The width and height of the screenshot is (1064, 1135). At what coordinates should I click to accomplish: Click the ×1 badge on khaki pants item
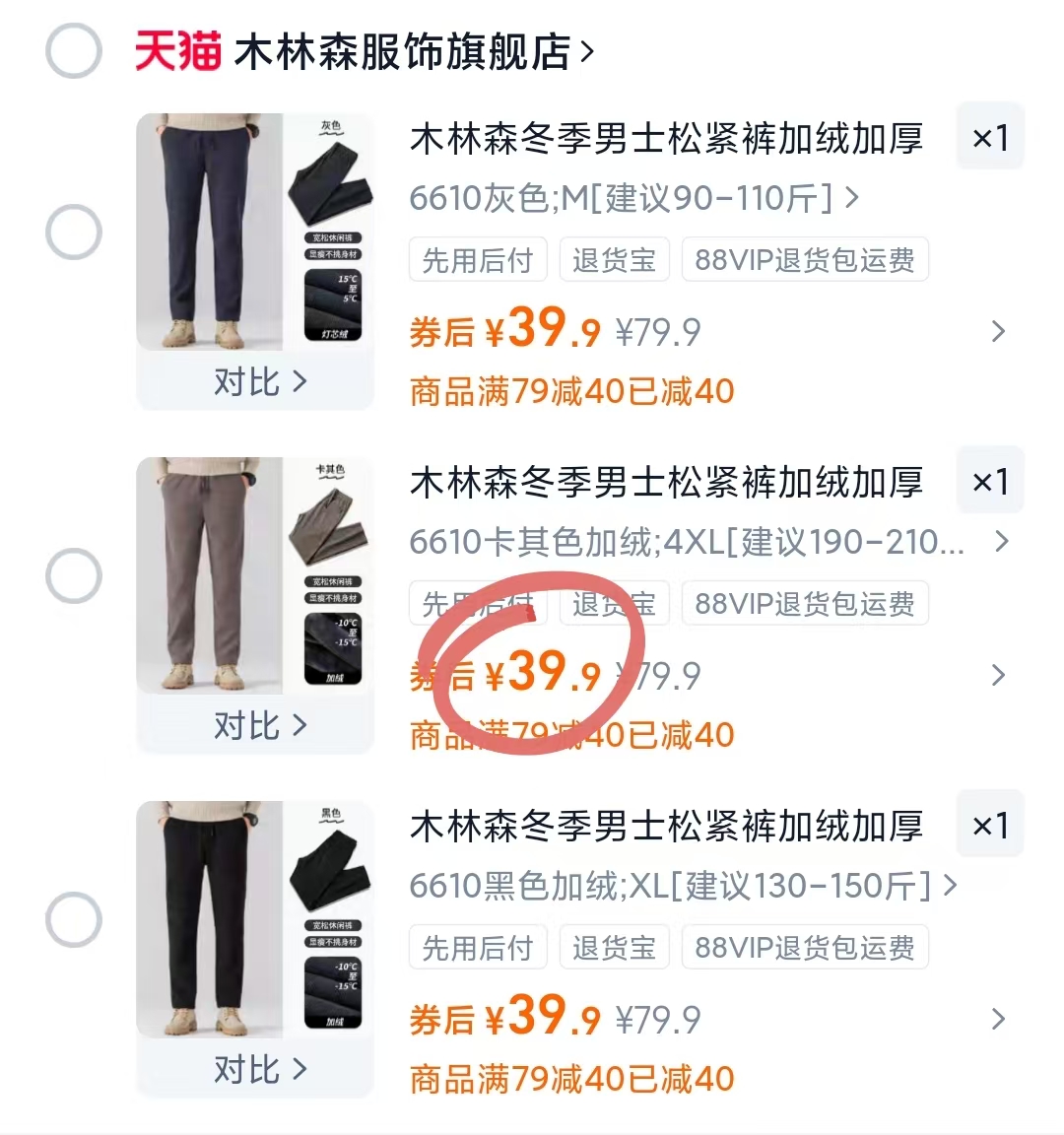990,480
